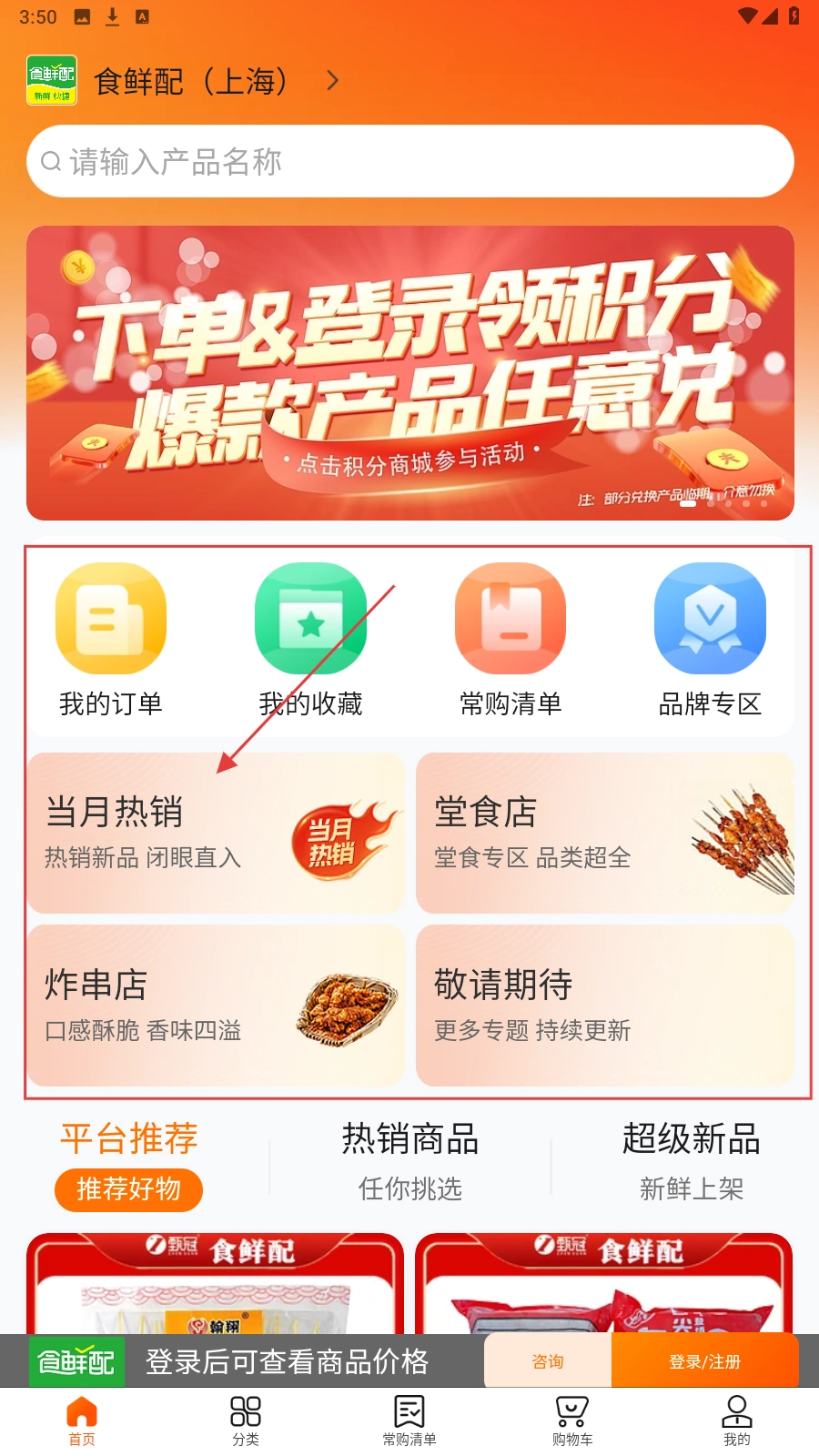Open the 食鲜配（上海）location selector
The height and width of the screenshot is (1456, 819).
[215, 82]
